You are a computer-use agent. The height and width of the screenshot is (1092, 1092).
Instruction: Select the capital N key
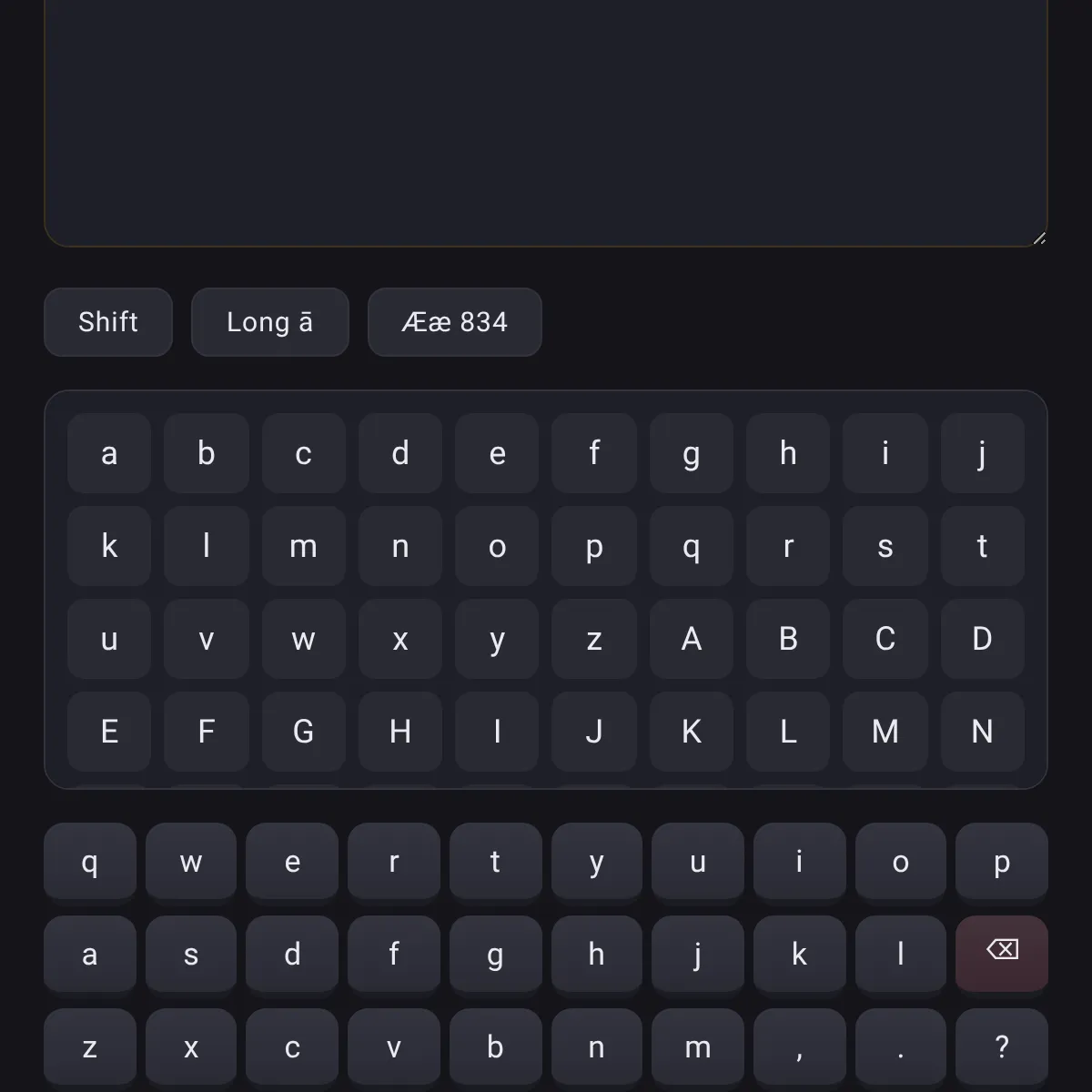983,732
